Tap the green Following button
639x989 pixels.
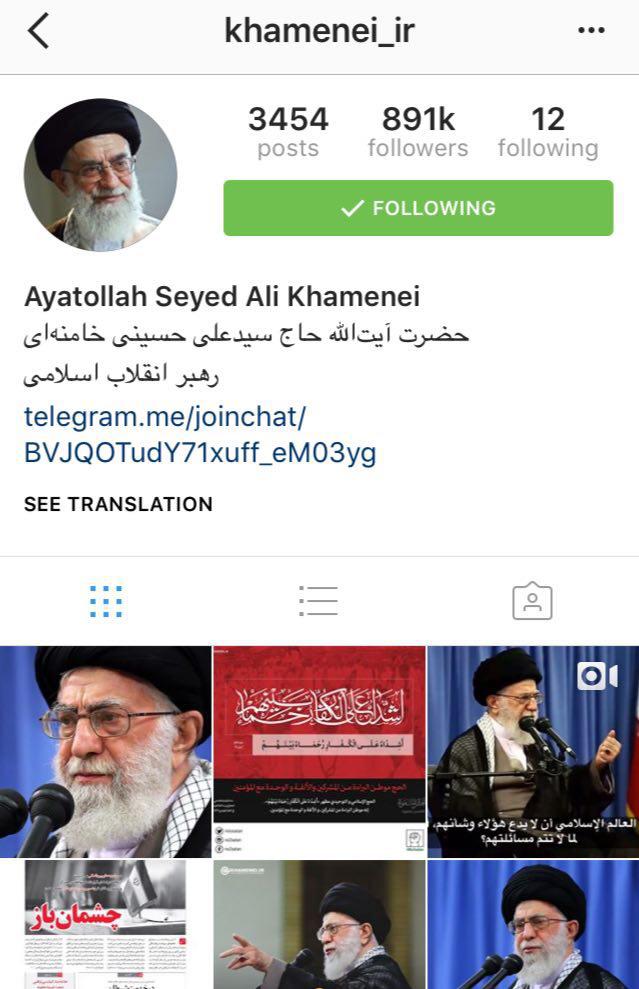tap(418, 208)
